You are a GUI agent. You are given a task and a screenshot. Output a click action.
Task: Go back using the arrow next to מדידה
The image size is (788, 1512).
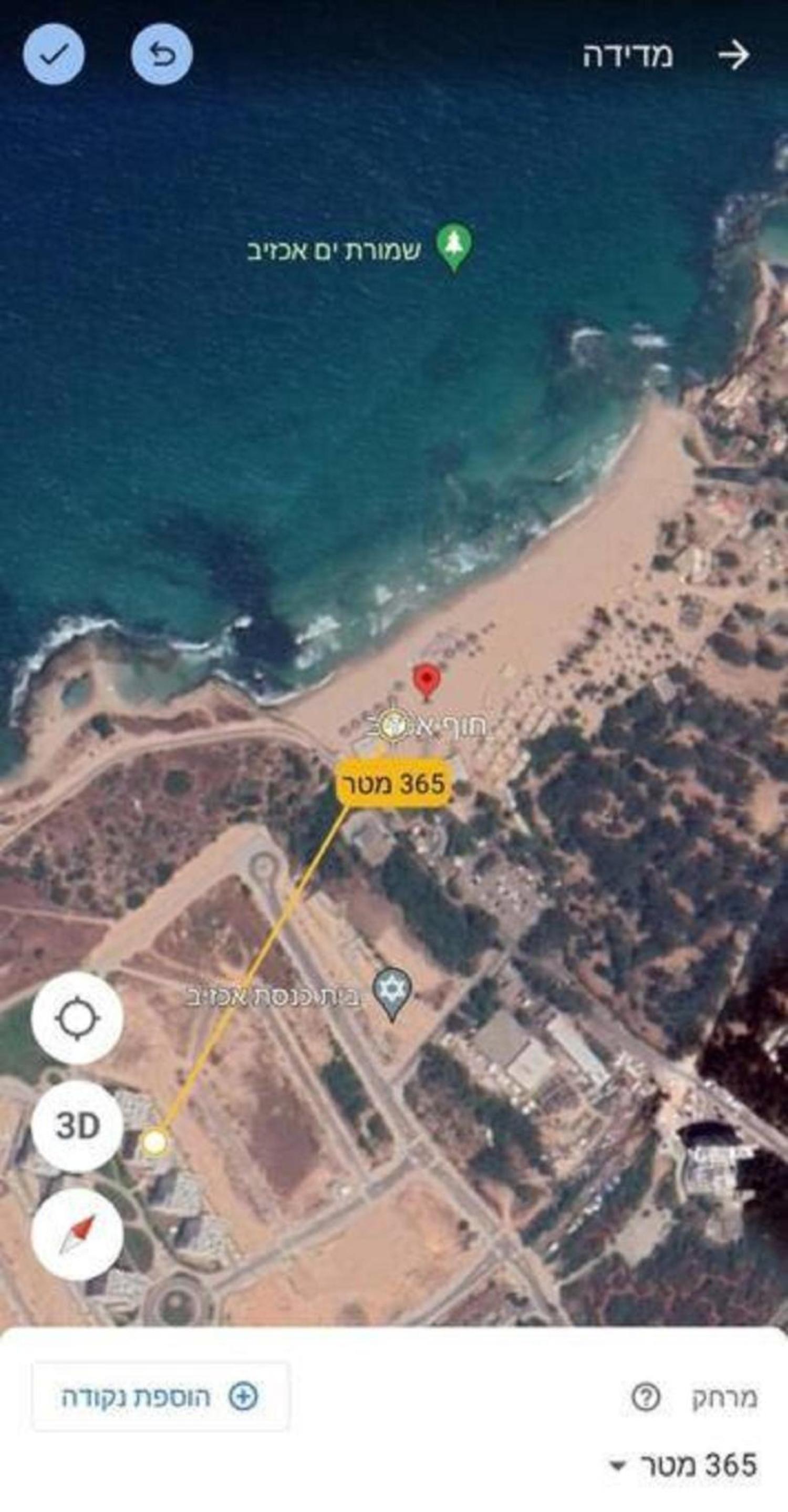point(734,55)
